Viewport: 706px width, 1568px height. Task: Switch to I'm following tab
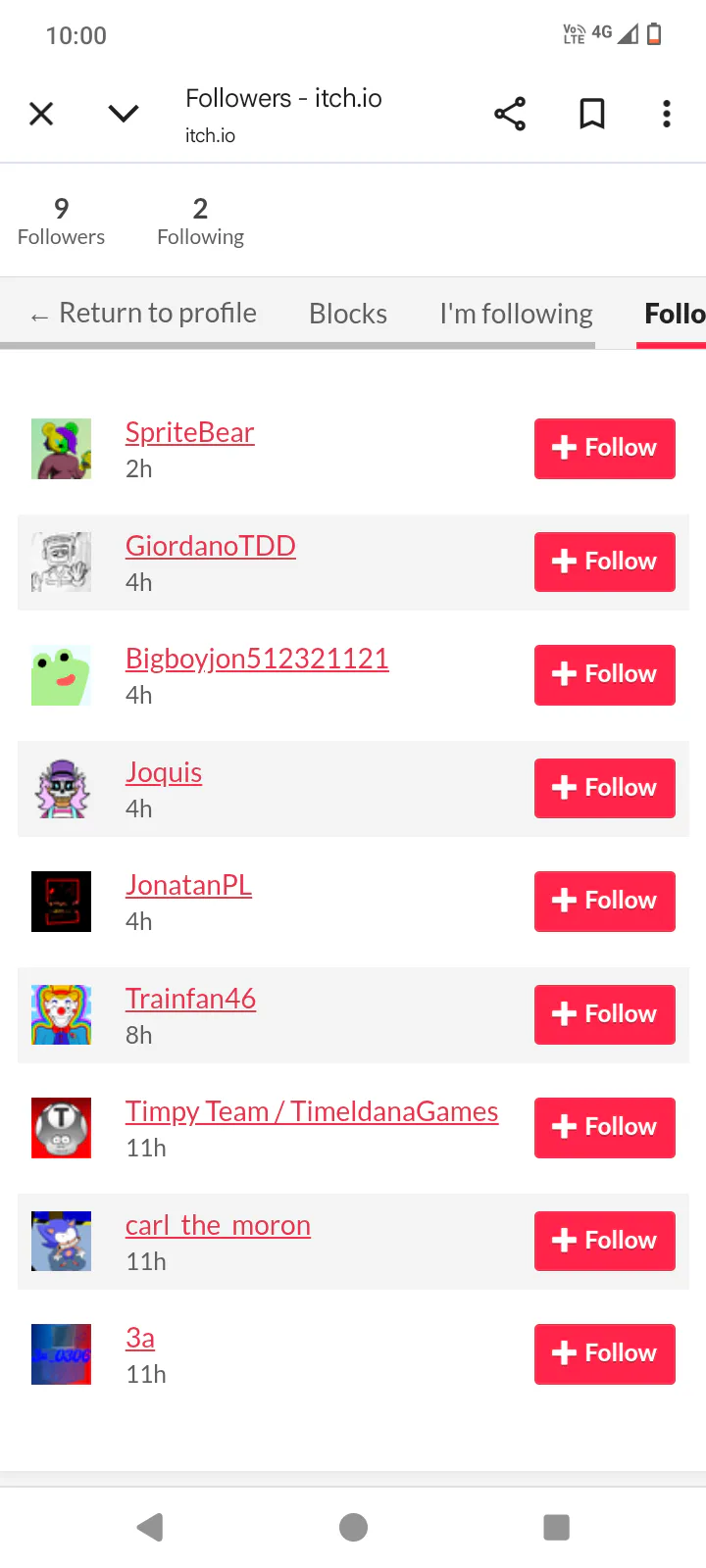pyautogui.click(x=516, y=314)
